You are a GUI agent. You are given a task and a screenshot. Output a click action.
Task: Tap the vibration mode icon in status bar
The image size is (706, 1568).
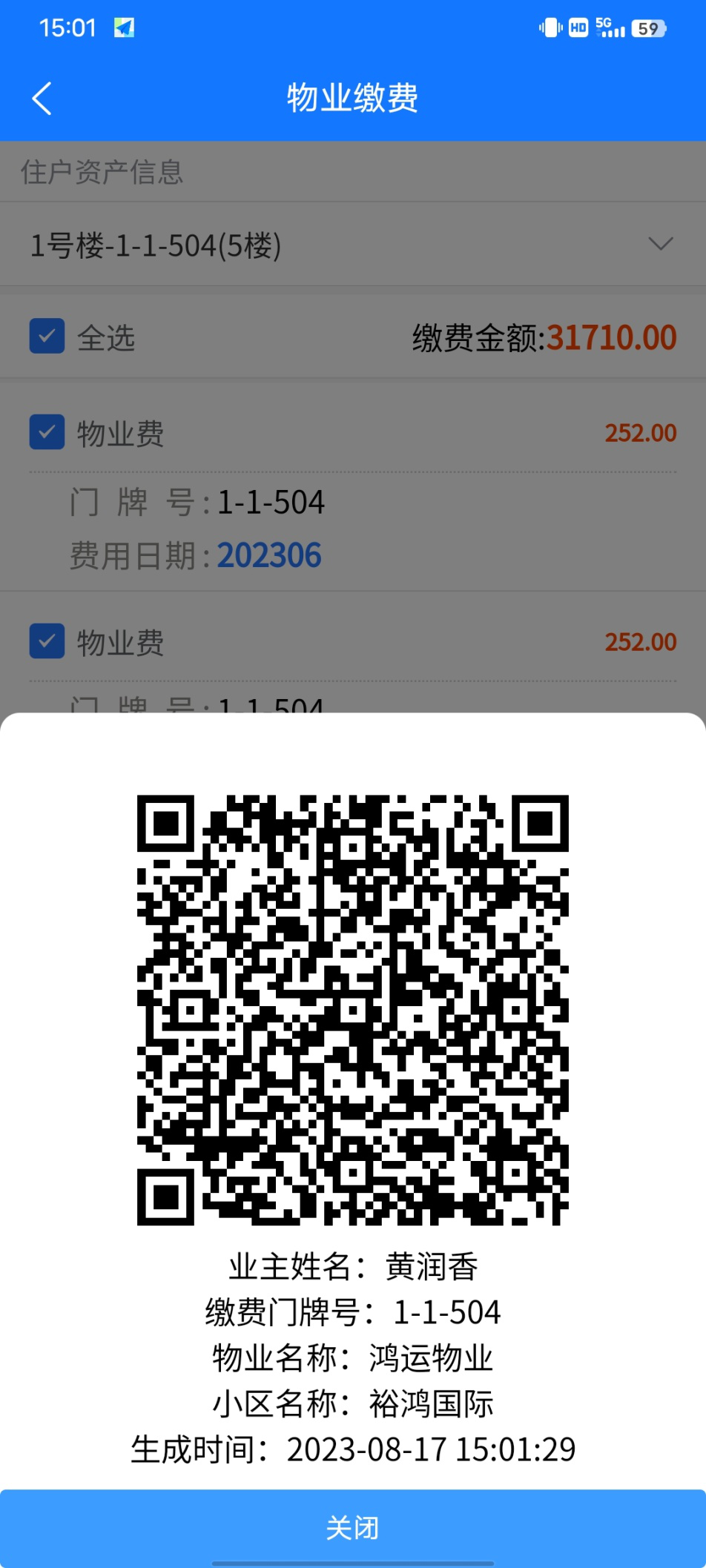pyautogui.click(x=550, y=27)
